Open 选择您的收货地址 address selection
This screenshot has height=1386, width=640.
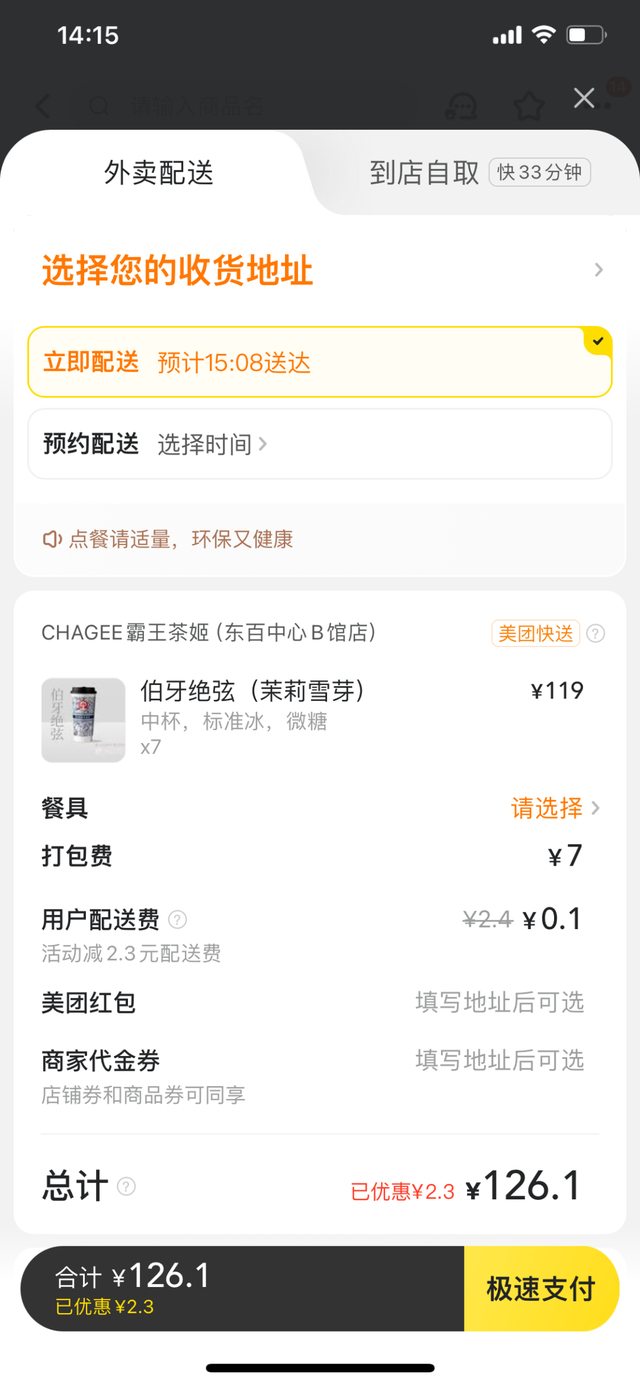[x=320, y=270]
